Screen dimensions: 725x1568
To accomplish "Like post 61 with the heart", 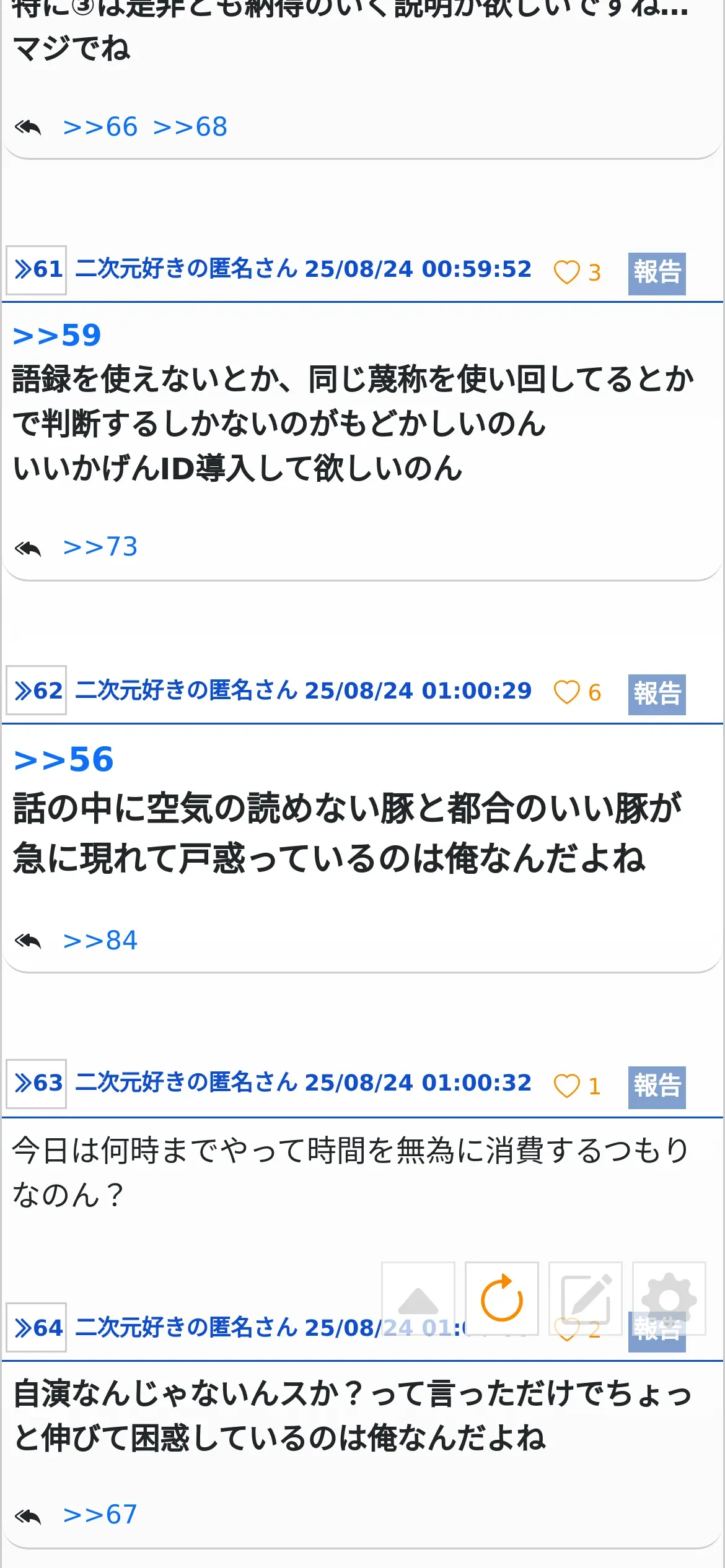I will tap(566, 272).
